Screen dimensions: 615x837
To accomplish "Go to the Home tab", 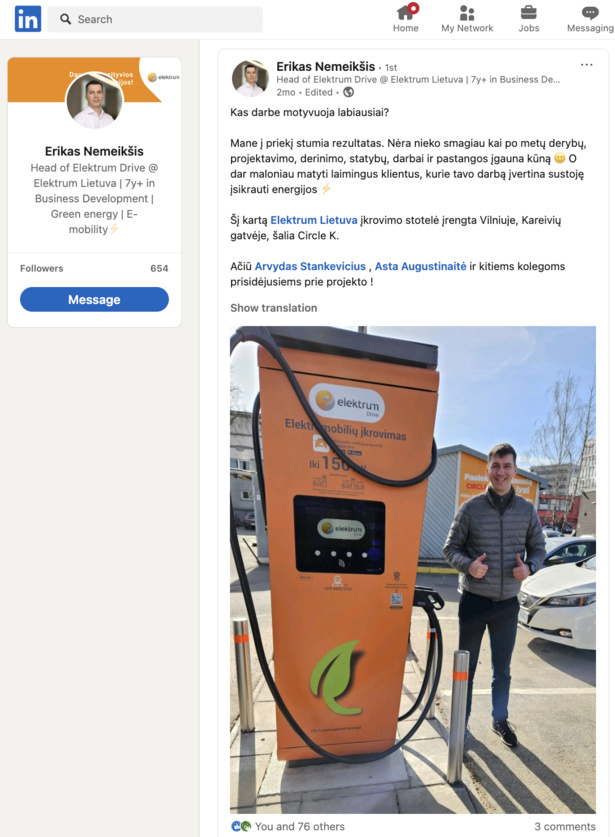I will 406,19.
